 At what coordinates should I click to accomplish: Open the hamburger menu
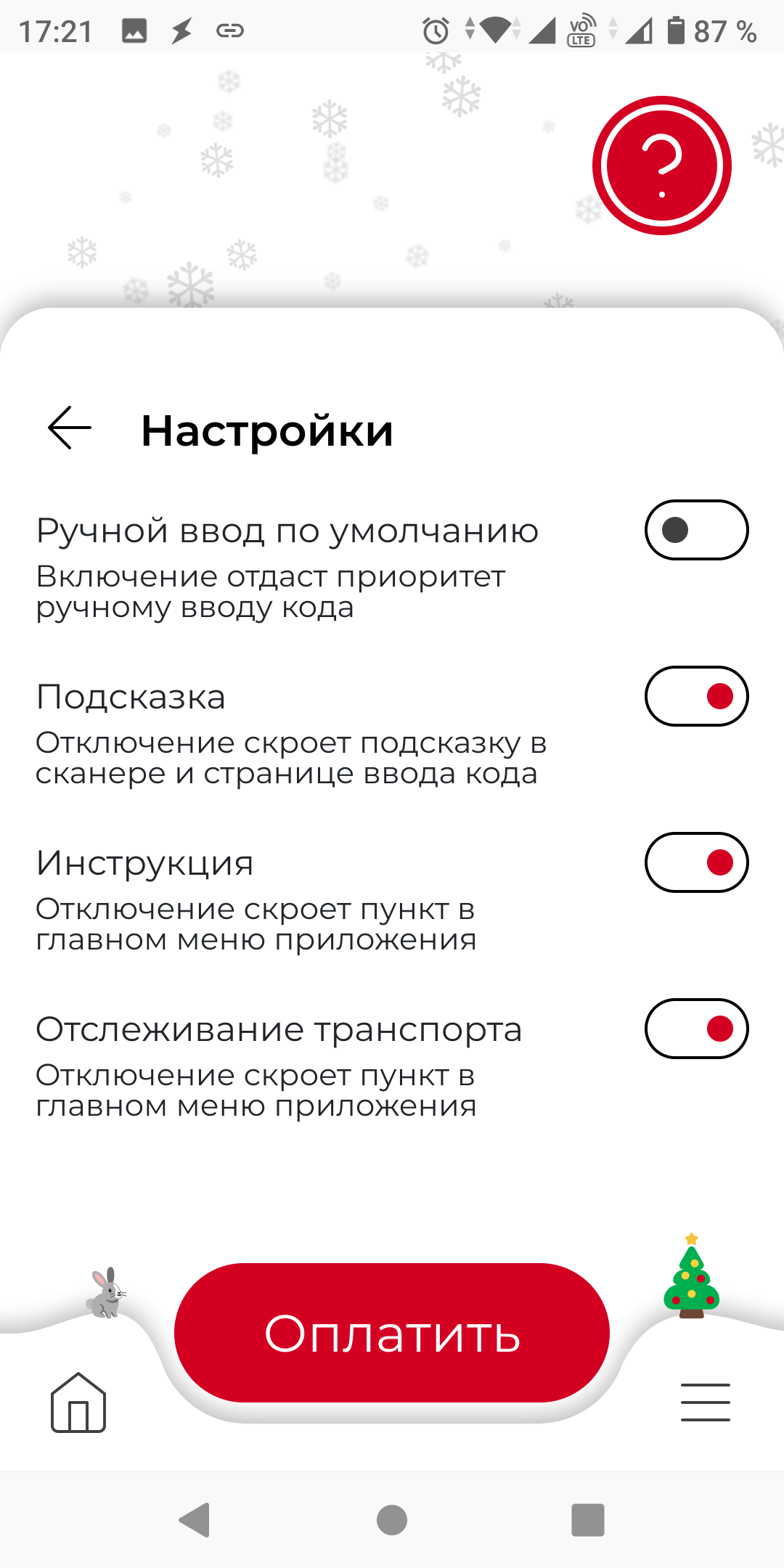tap(706, 1402)
